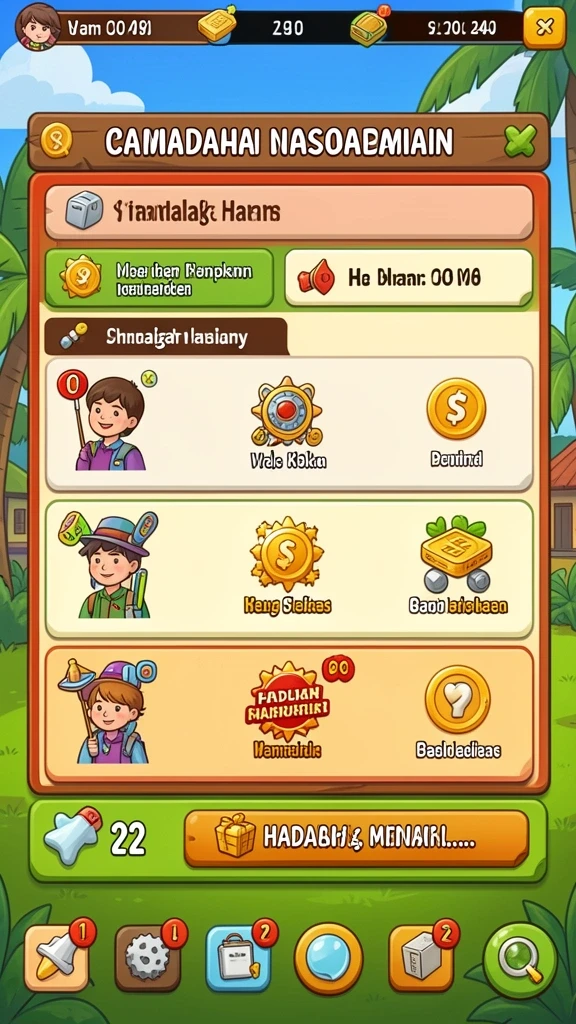This screenshot has width=576, height=1024.
Task: Open the player avatar profile
Action: pyautogui.click(x=37, y=26)
